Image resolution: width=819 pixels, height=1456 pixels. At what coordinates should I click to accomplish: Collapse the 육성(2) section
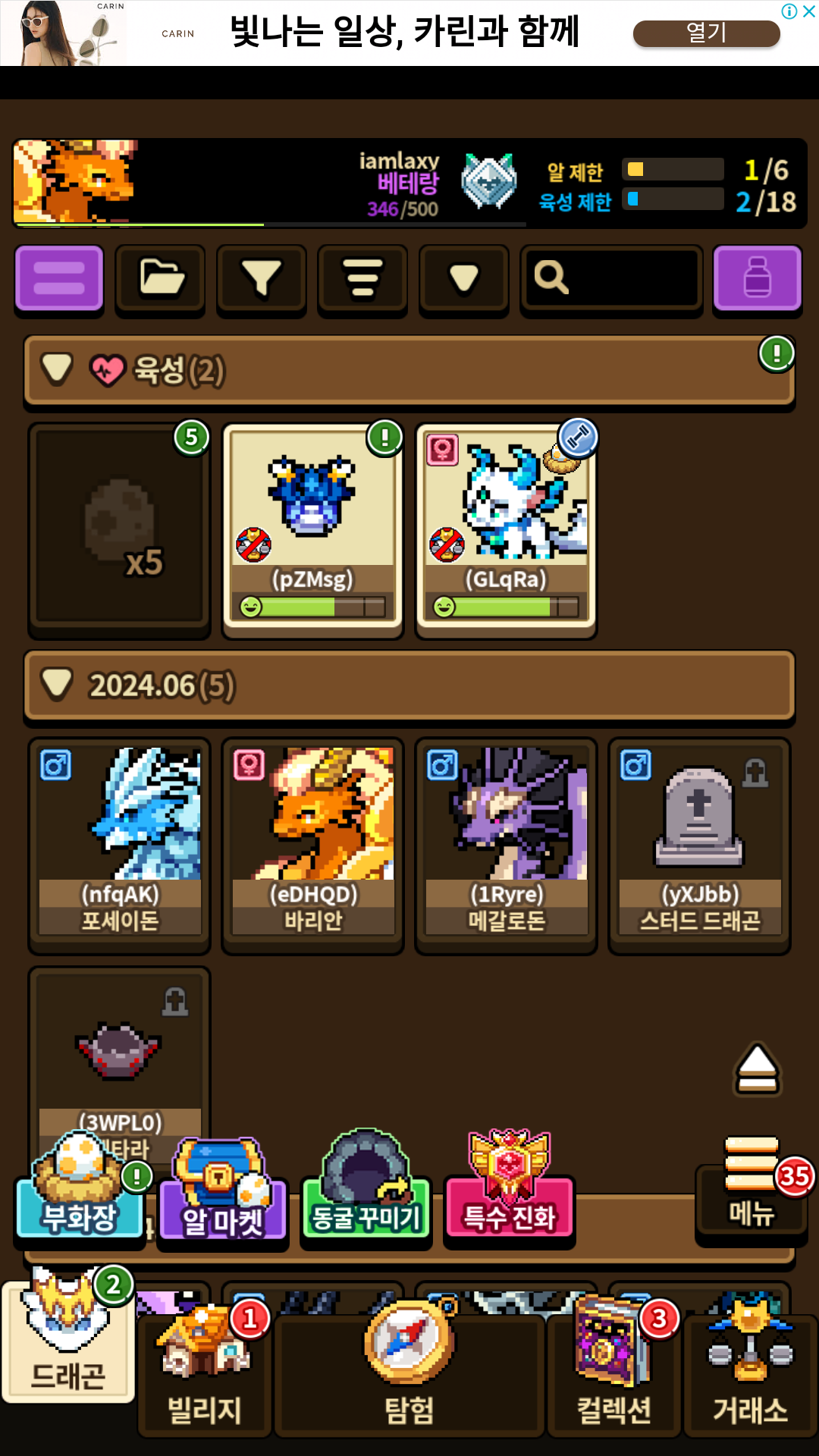58,370
